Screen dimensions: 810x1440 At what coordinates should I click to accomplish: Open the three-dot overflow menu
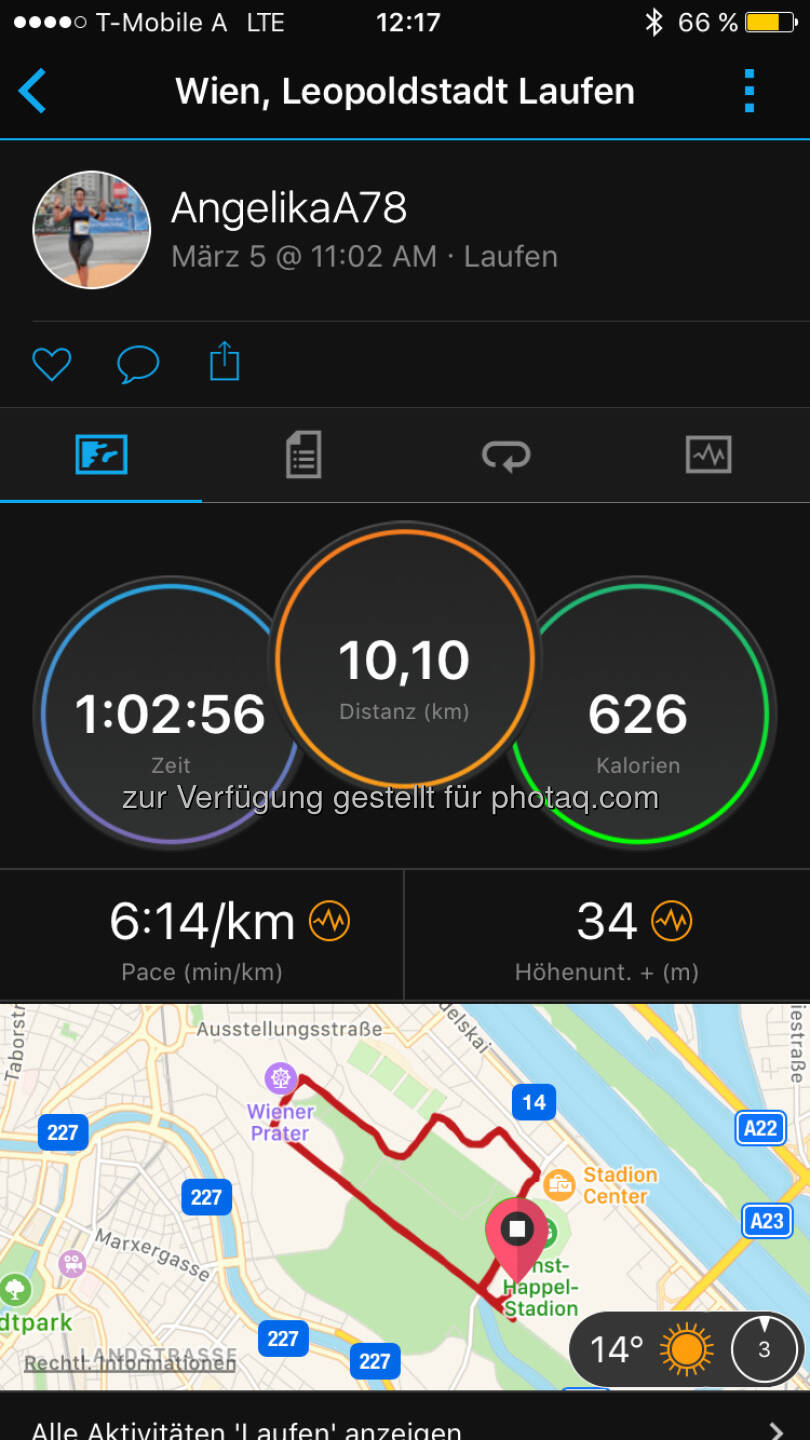click(x=749, y=91)
